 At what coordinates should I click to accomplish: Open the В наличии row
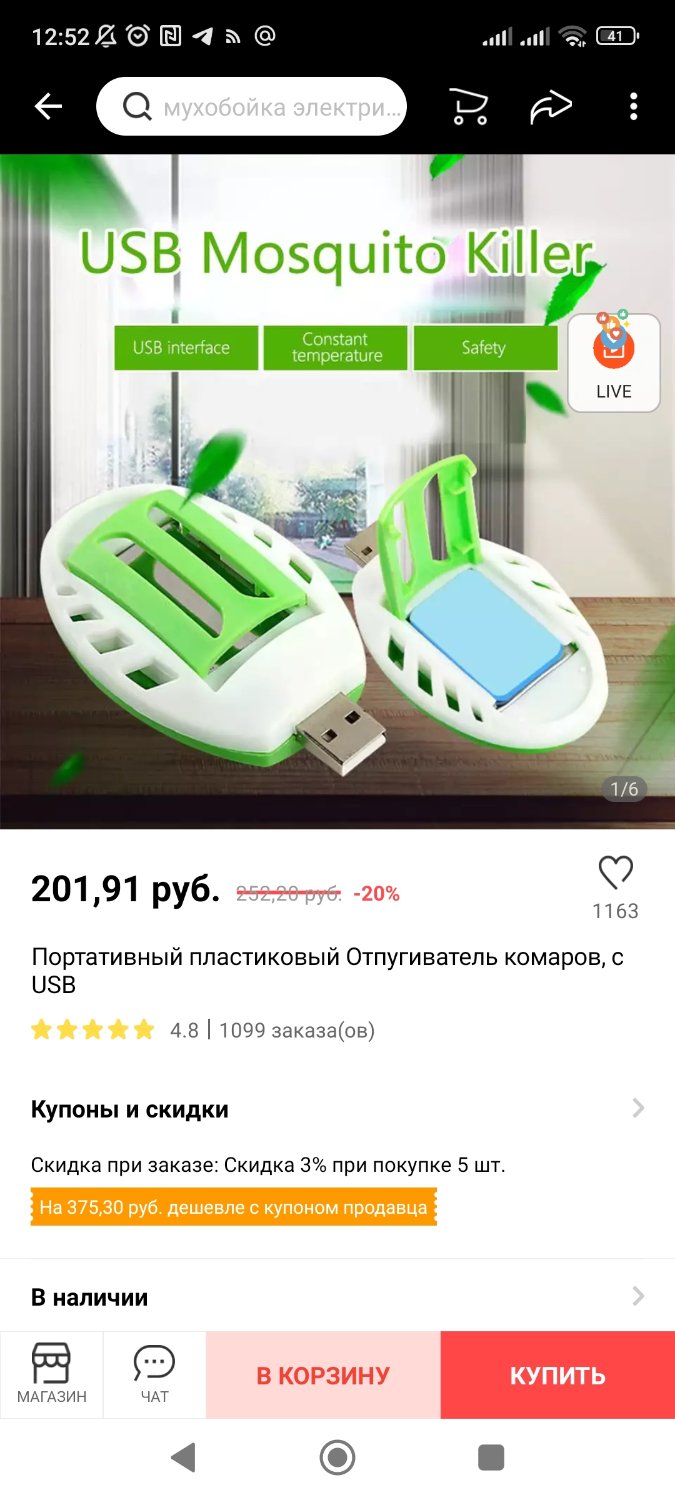(x=337, y=1297)
